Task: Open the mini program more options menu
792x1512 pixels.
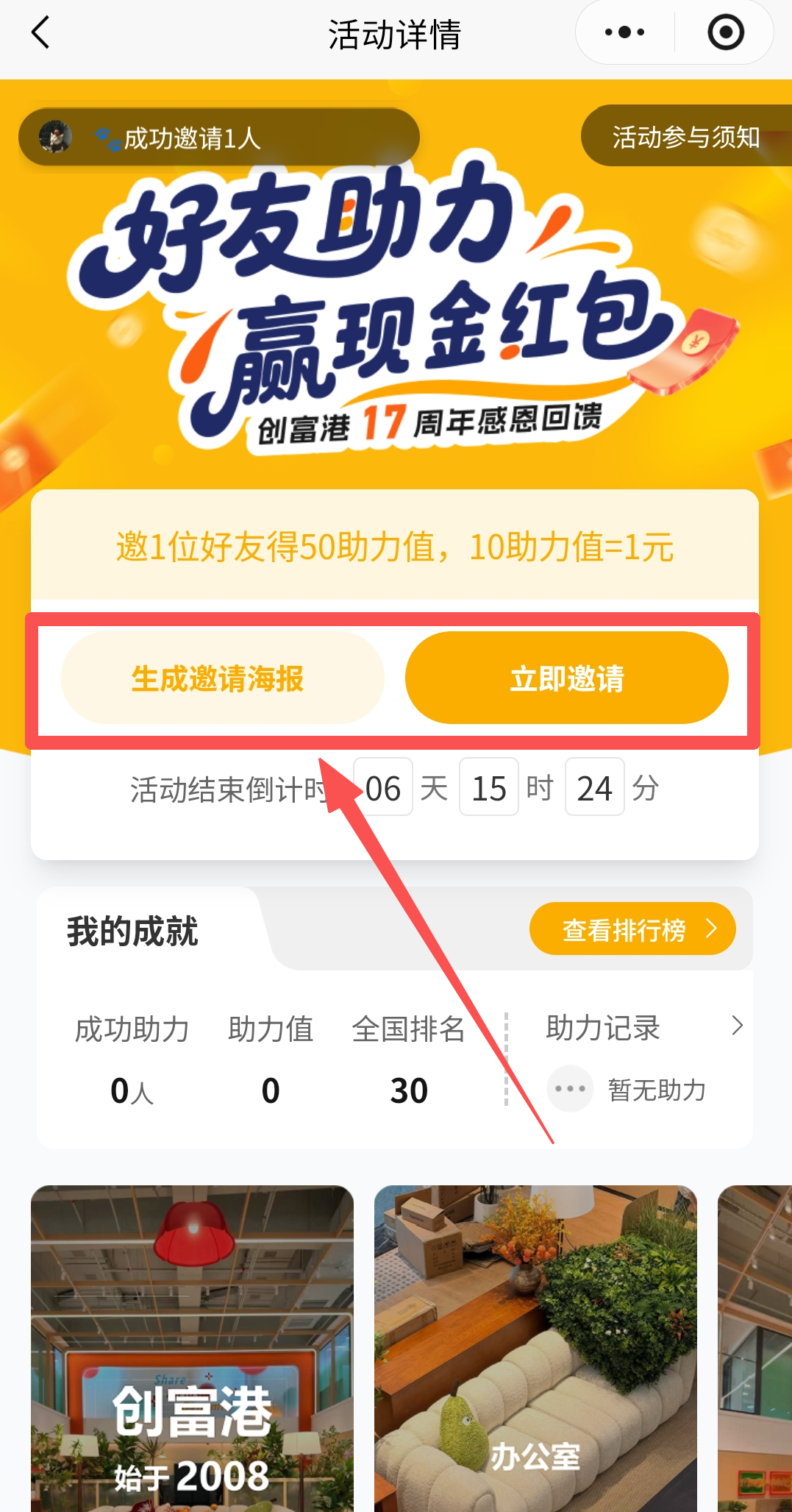Action: [624, 32]
